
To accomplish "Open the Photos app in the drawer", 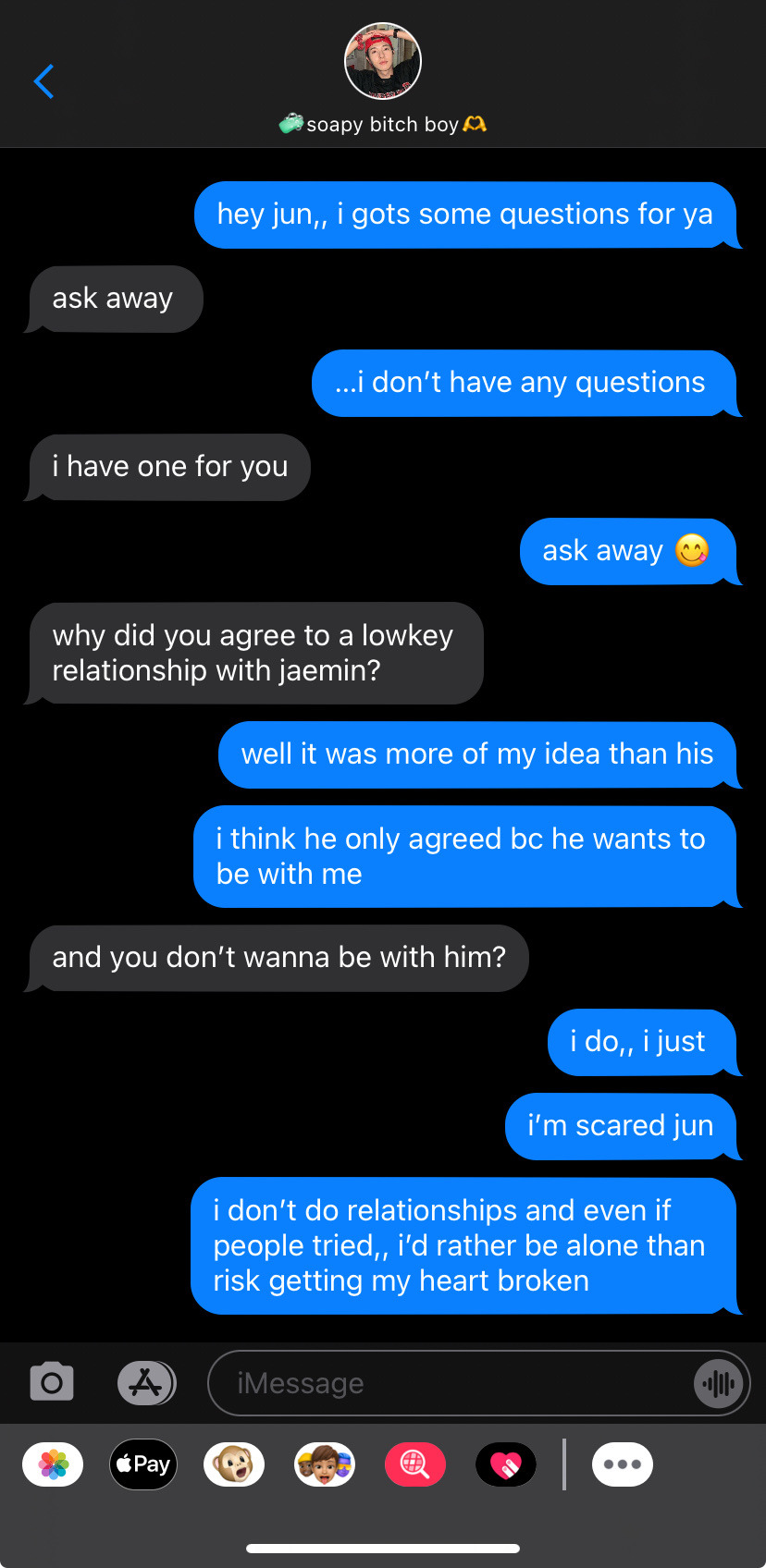I will tap(53, 1464).
